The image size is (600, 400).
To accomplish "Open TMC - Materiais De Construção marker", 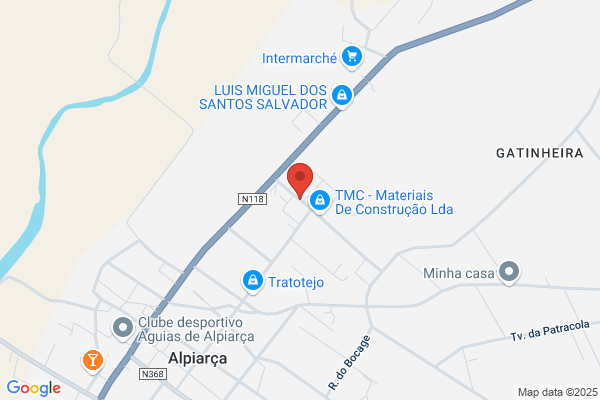I will (320, 201).
